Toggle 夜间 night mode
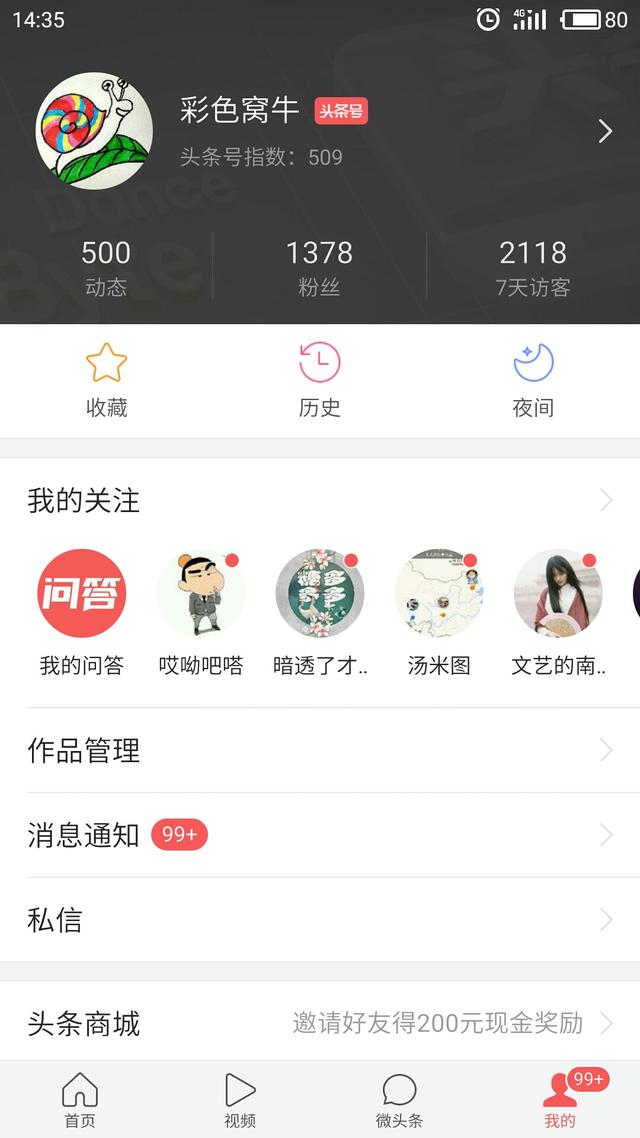The height and width of the screenshot is (1138, 640). point(533,380)
